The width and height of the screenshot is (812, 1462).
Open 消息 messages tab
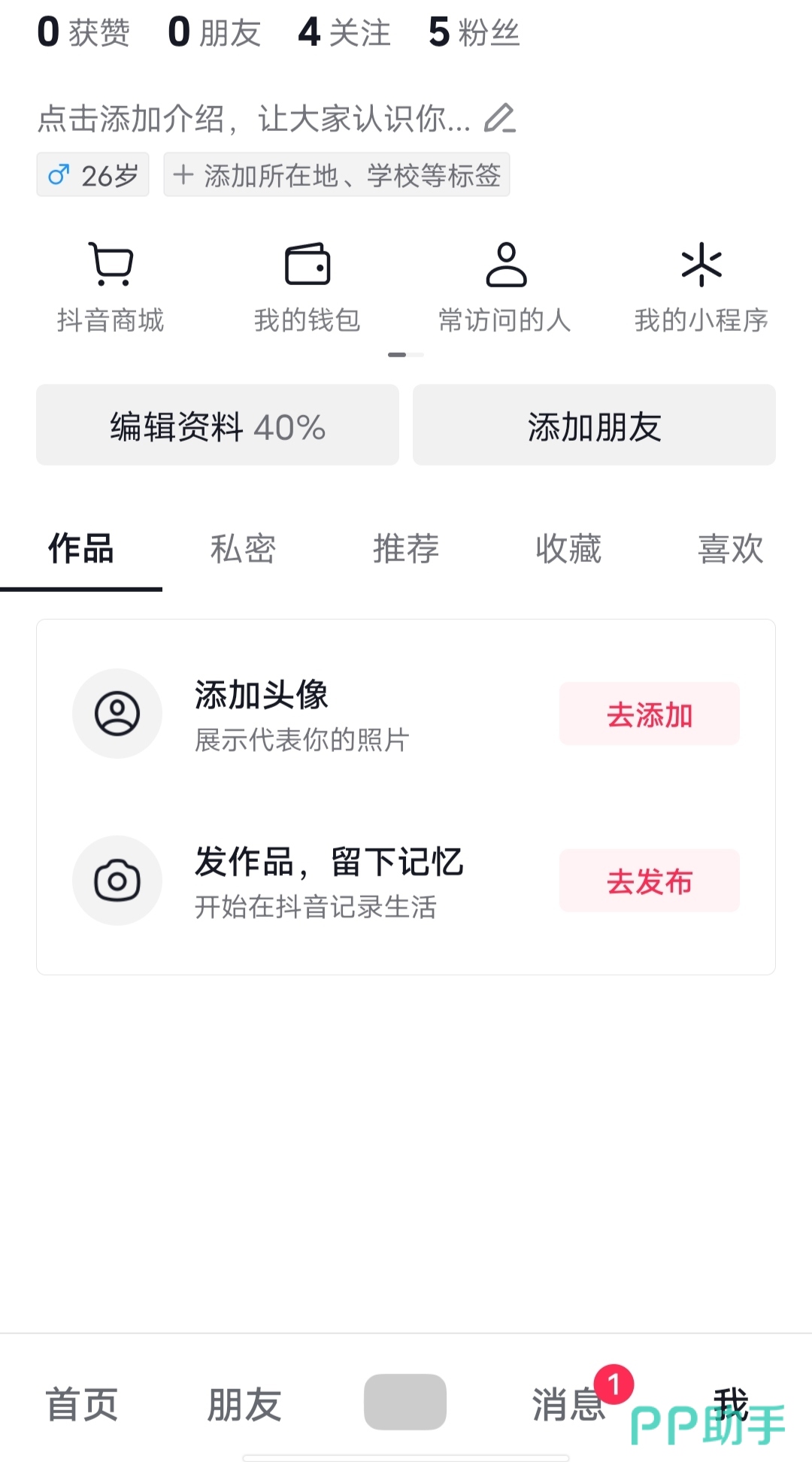569,1404
